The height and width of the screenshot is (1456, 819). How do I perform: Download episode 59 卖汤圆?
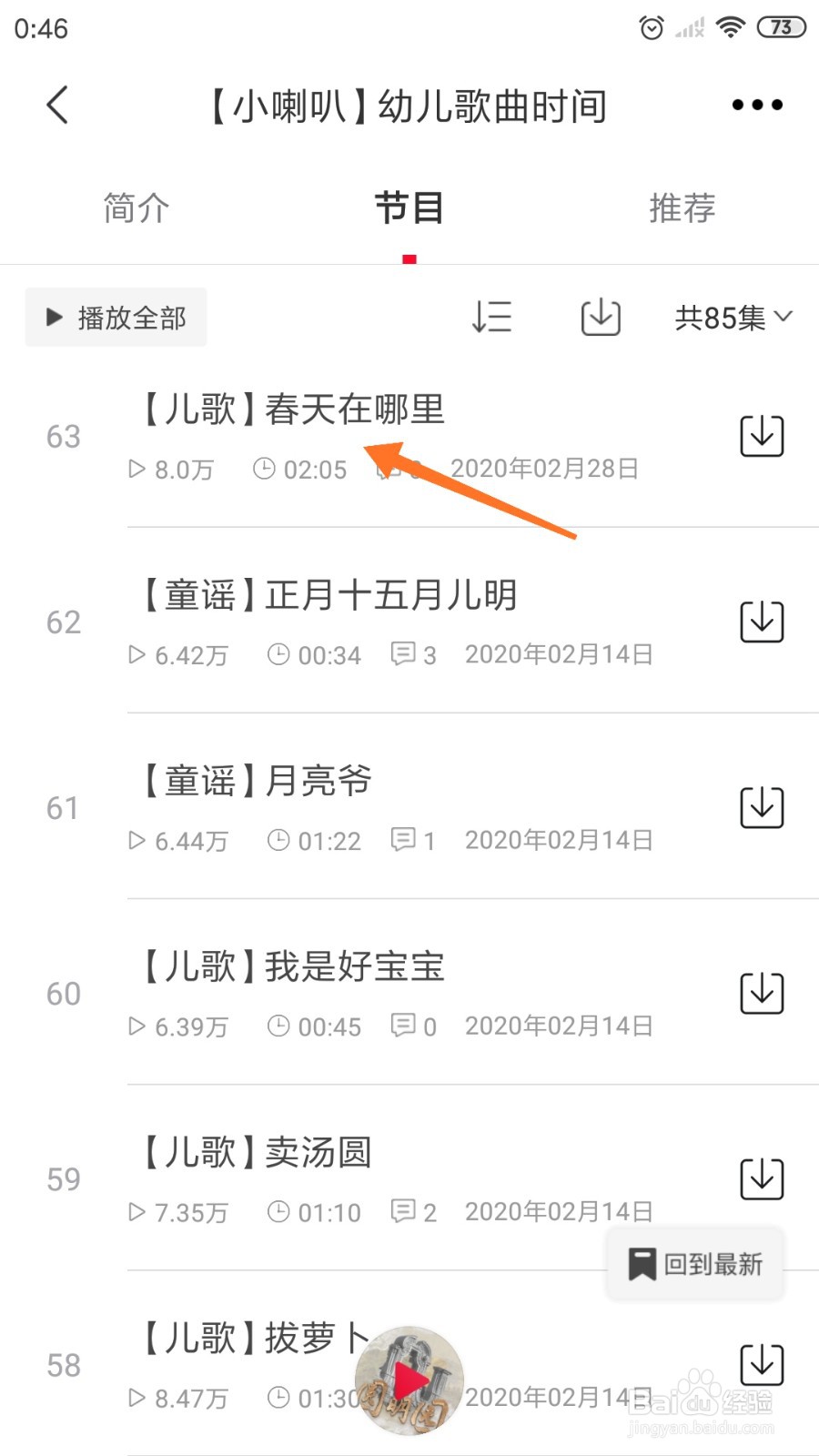(x=761, y=1177)
